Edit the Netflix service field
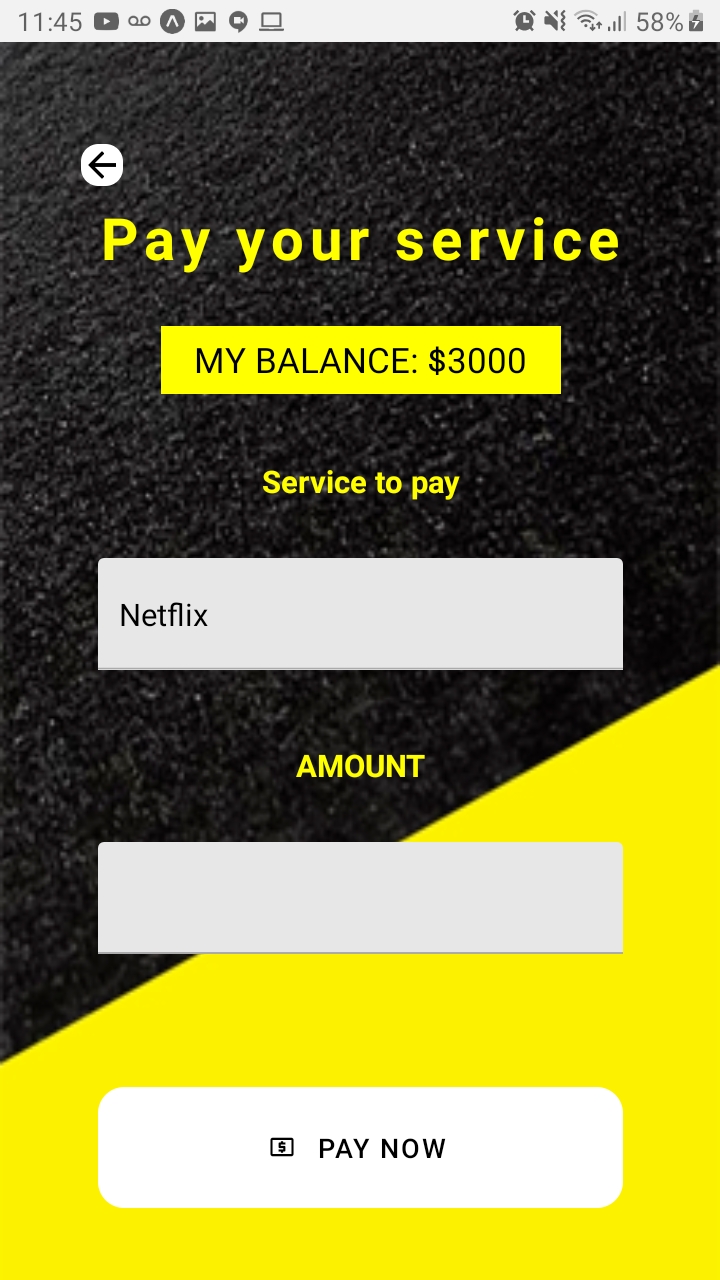 pyautogui.click(x=360, y=614)
